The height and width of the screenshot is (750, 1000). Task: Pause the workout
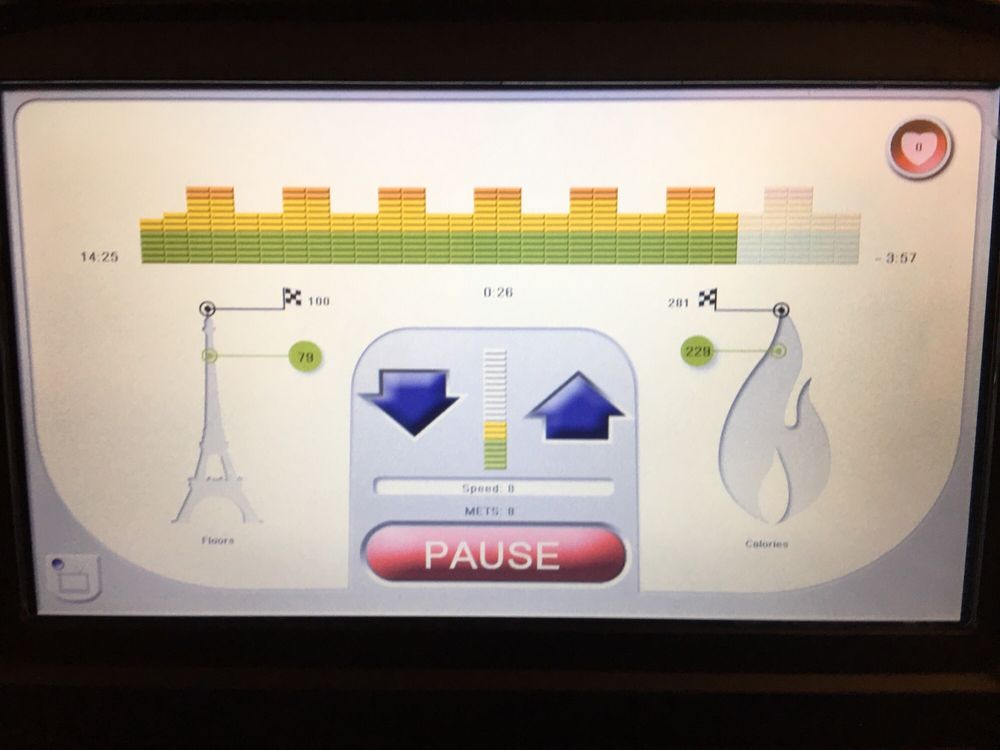[x=494, y=554]
